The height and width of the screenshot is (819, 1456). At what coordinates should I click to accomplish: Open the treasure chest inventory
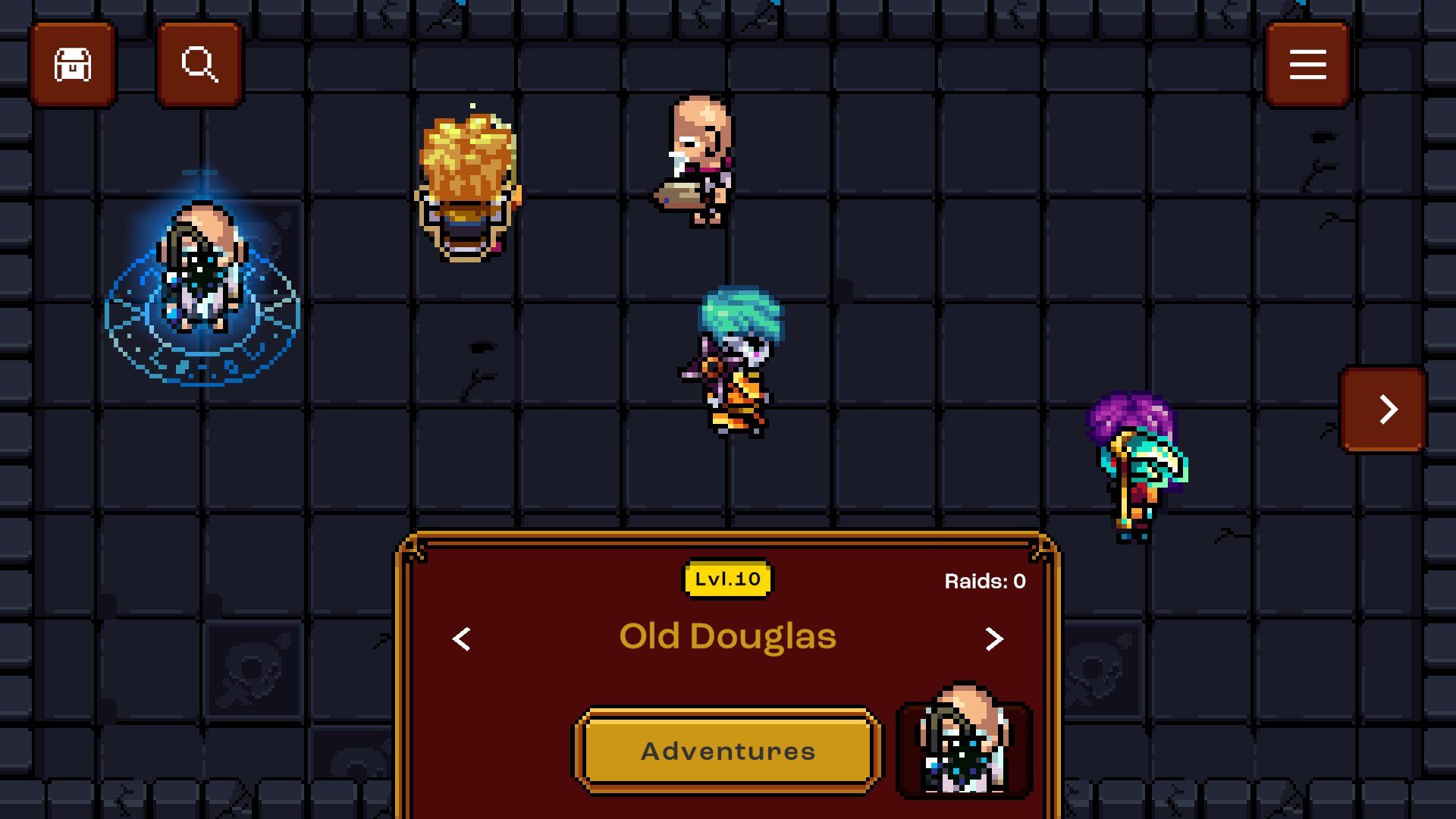[73, 64]
